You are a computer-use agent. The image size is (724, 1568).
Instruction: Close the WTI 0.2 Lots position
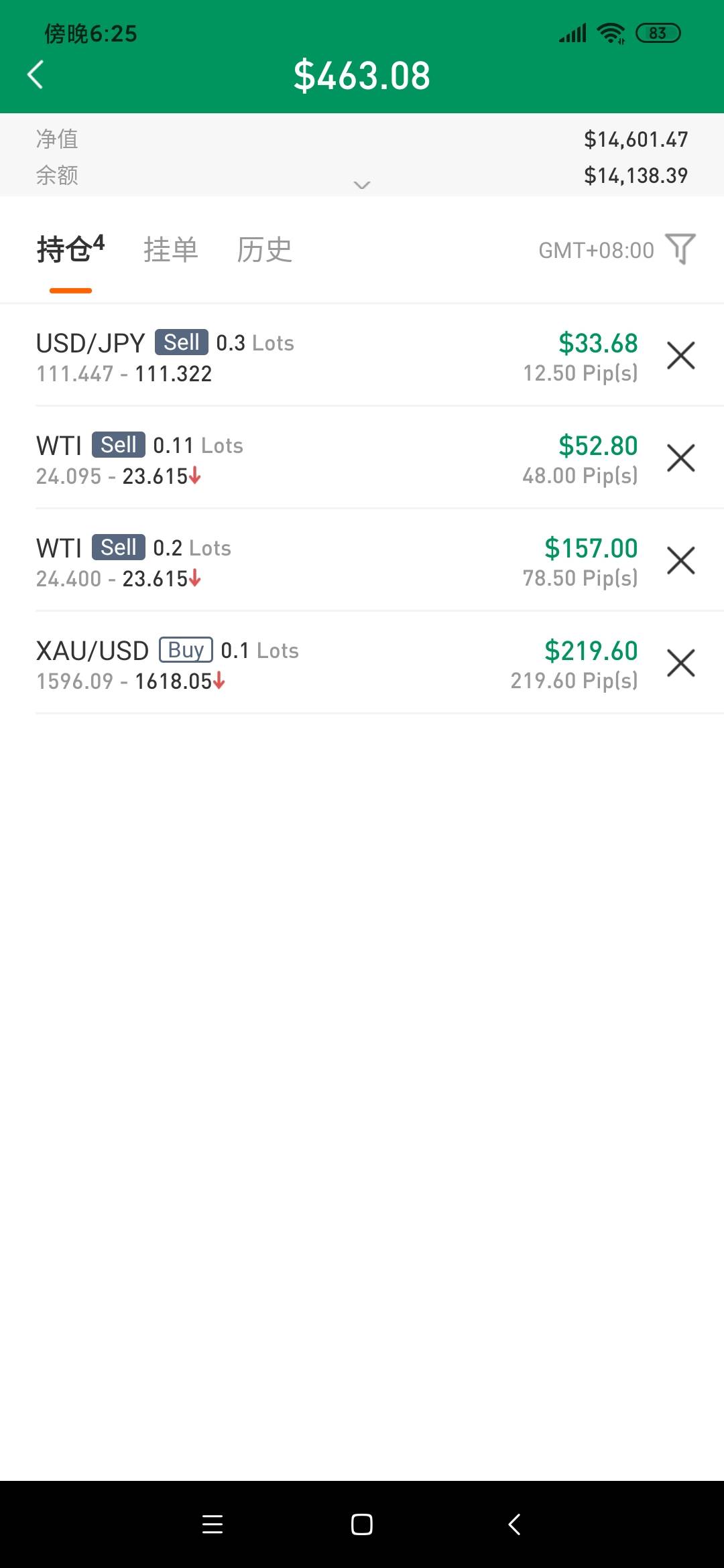[x=680, y=561]
